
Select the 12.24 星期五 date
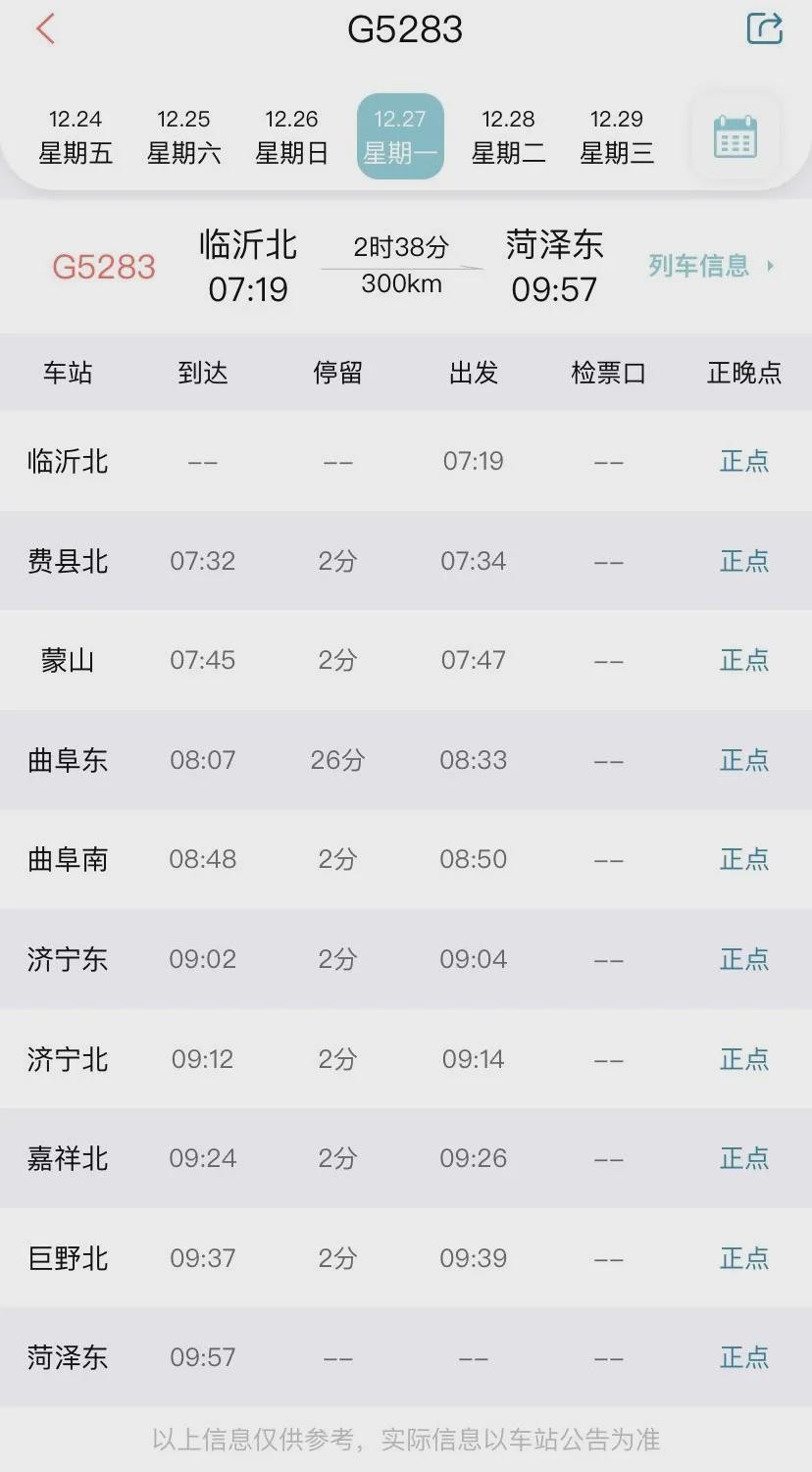point(76,136)
